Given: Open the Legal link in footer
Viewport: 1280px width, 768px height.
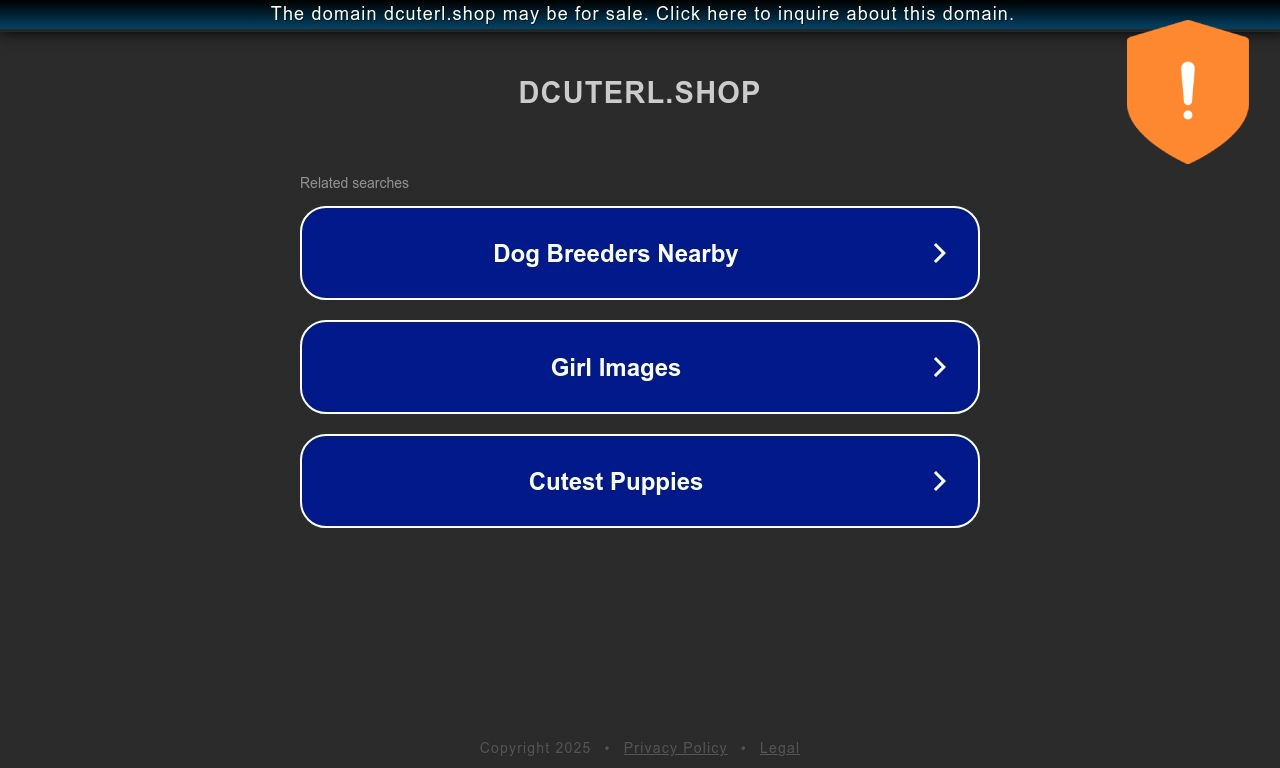Looking at the screenshot, I should tap(779, 748).
